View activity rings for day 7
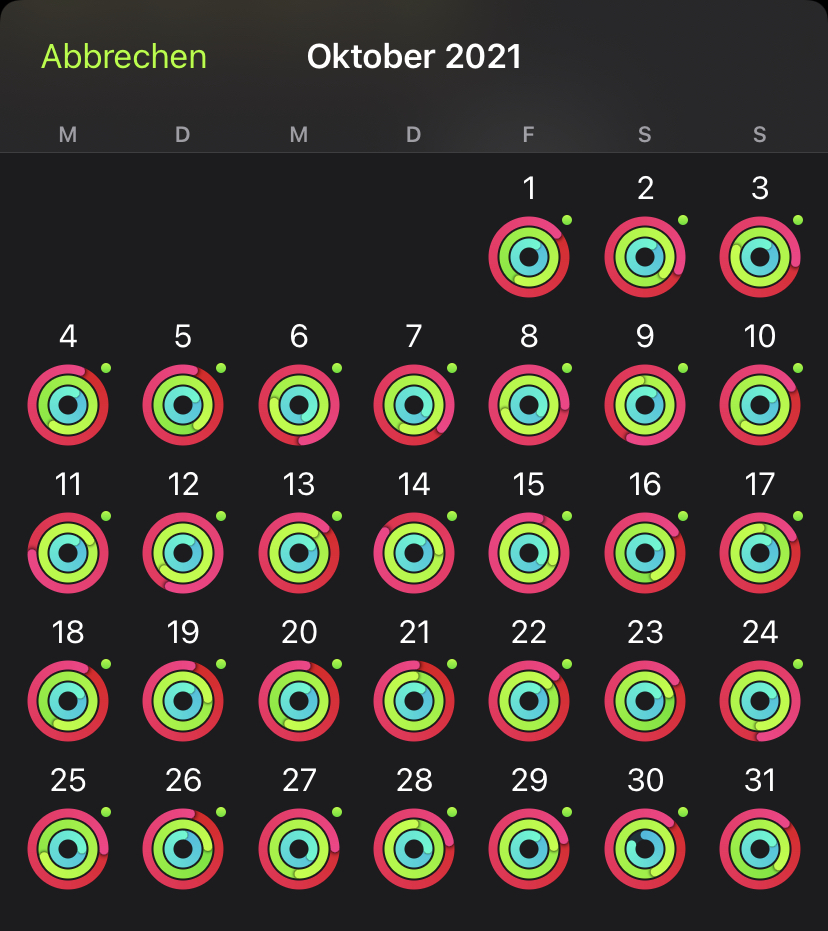The image size is (828, 931). 414,405
